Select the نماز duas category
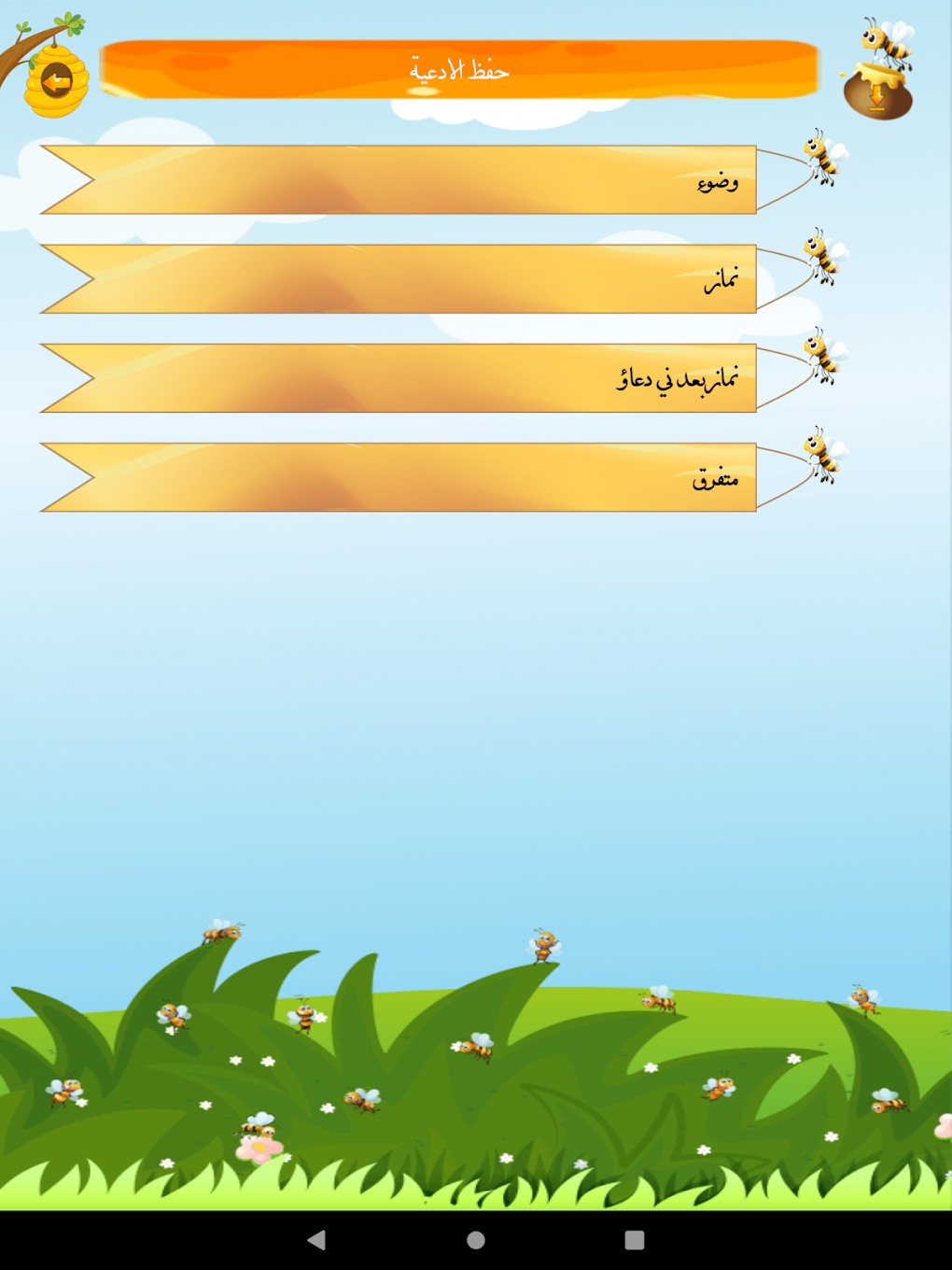 click(399, 279)
